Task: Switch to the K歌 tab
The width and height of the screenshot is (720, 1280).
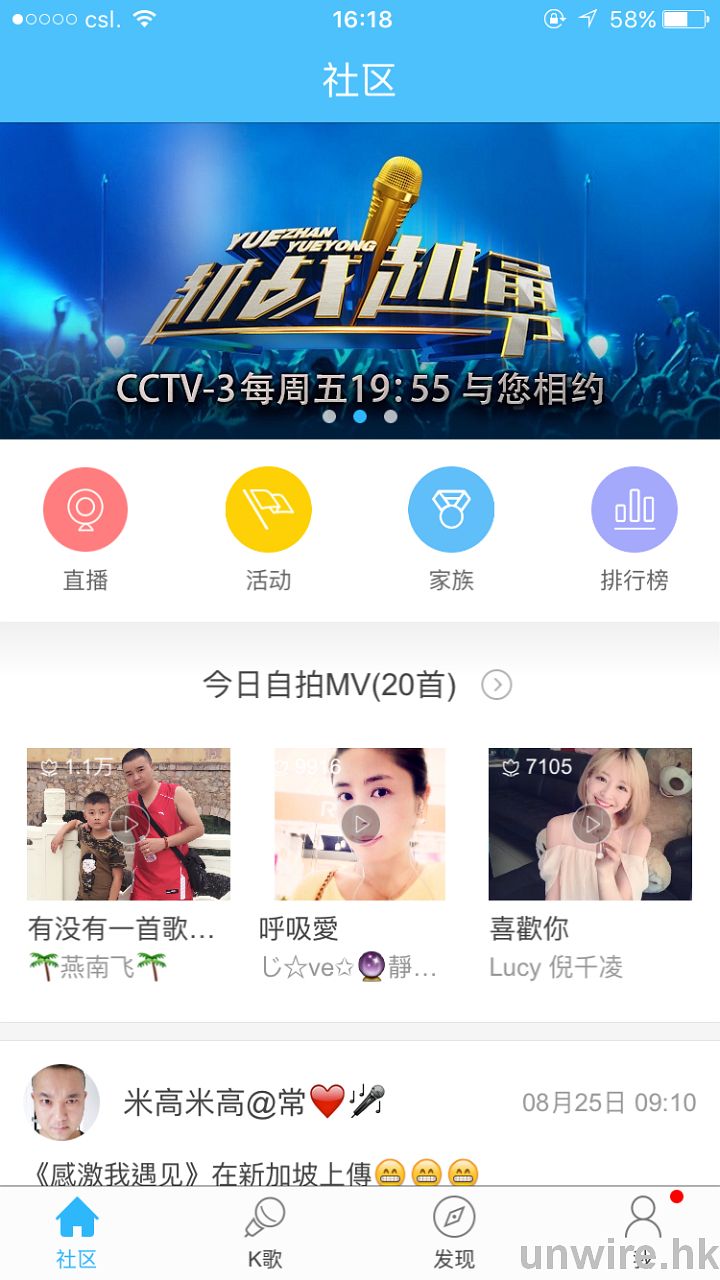Action: click(265, 1232)
